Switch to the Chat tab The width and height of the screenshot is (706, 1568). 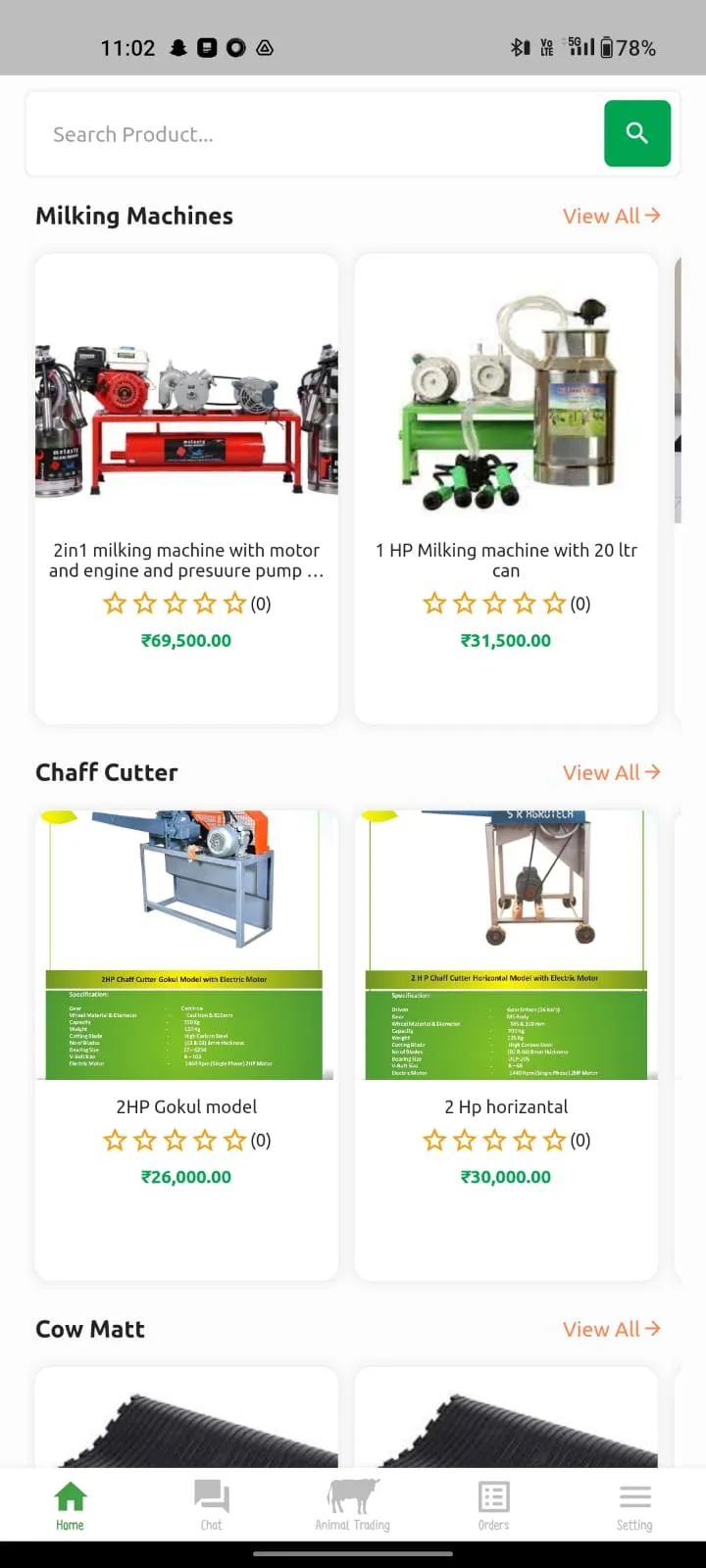(x=211, y=1505)
